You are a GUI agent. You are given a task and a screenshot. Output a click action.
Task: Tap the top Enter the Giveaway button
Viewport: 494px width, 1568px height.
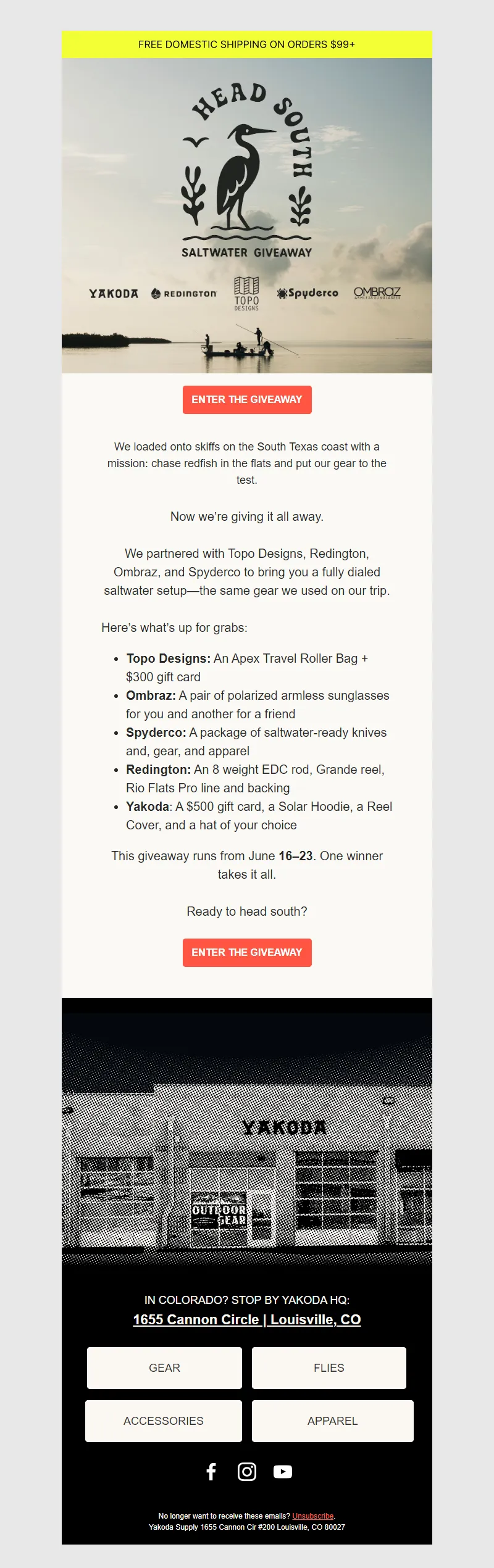tap(247, 400)
